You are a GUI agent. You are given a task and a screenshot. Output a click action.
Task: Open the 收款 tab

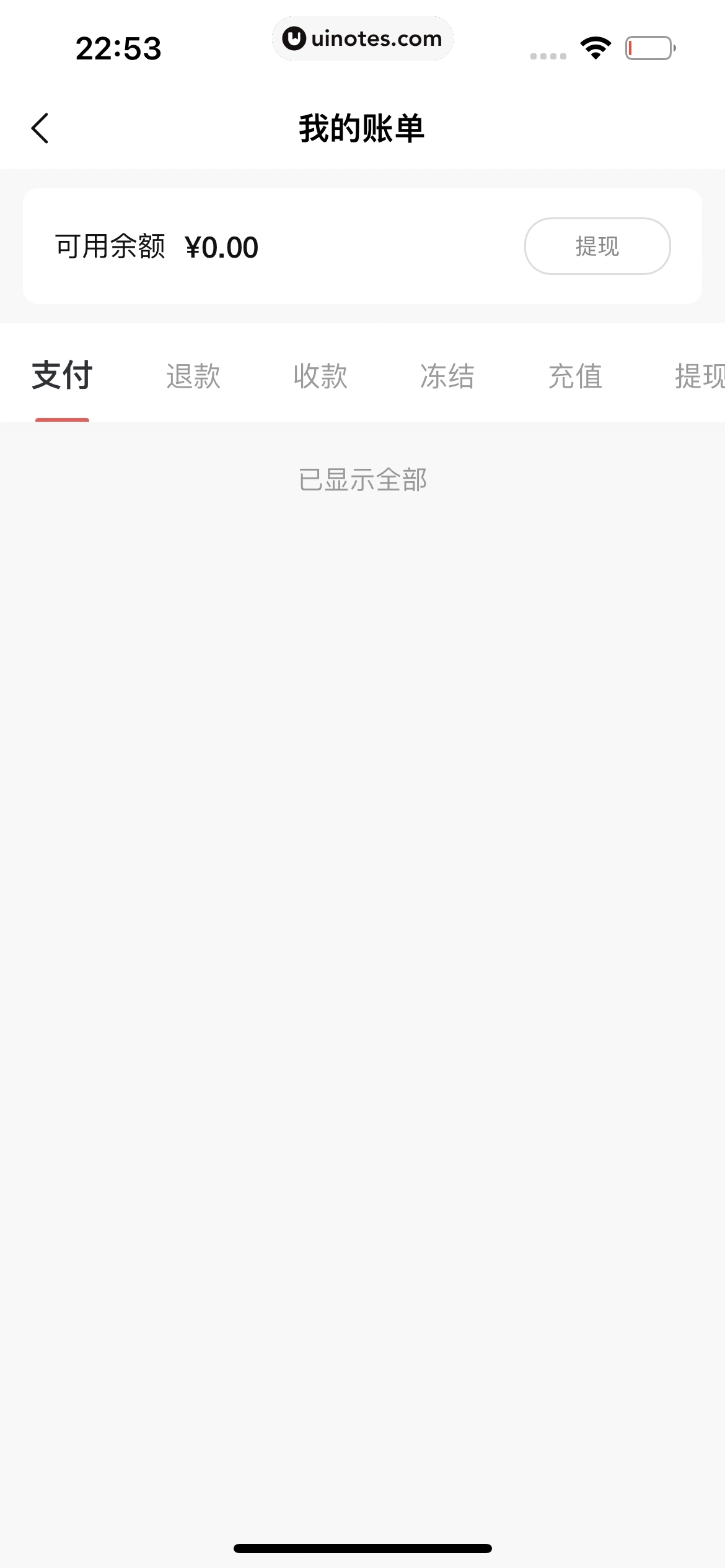point(320,376)
